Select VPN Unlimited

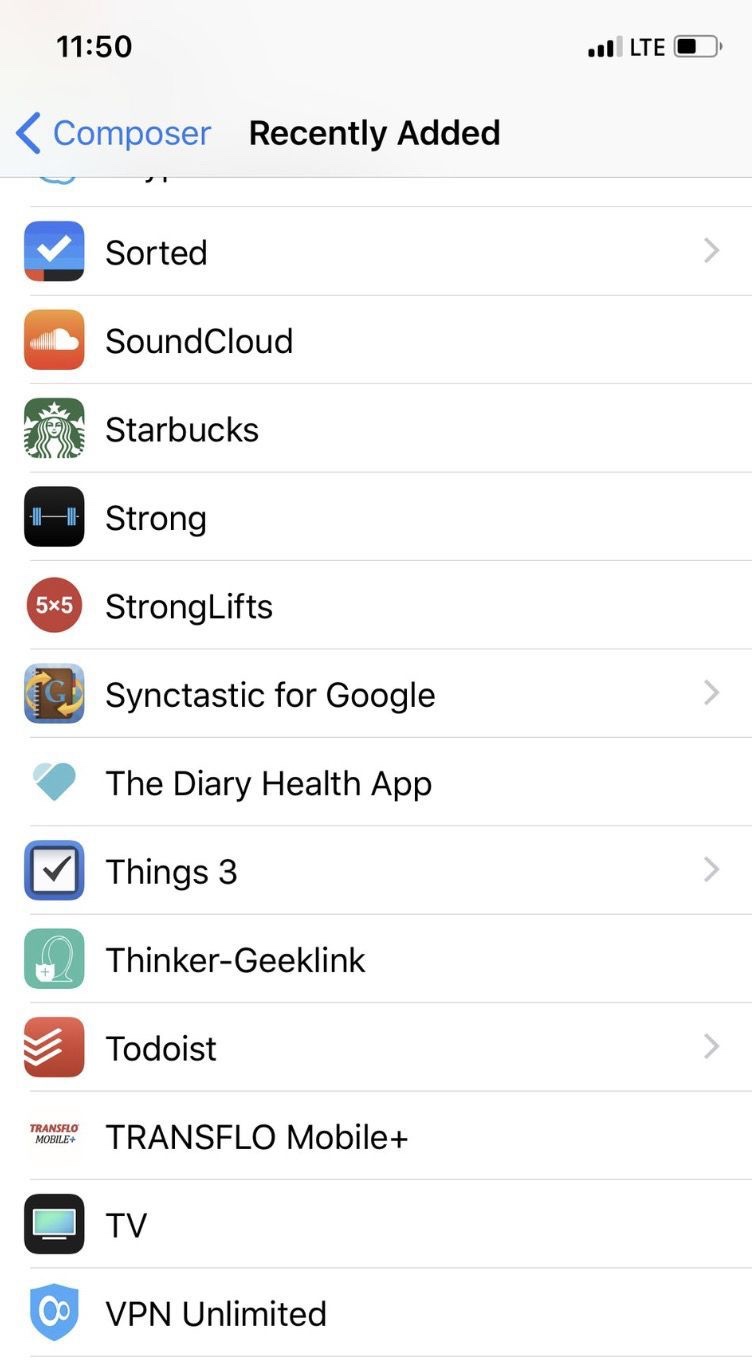coord(376,1313)
